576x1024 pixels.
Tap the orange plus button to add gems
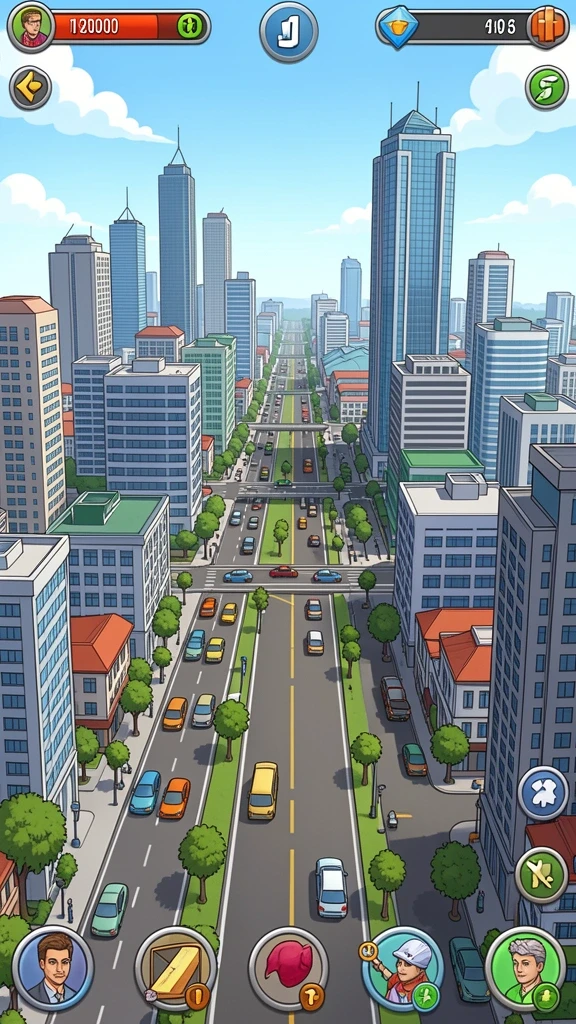pos(547,27)
